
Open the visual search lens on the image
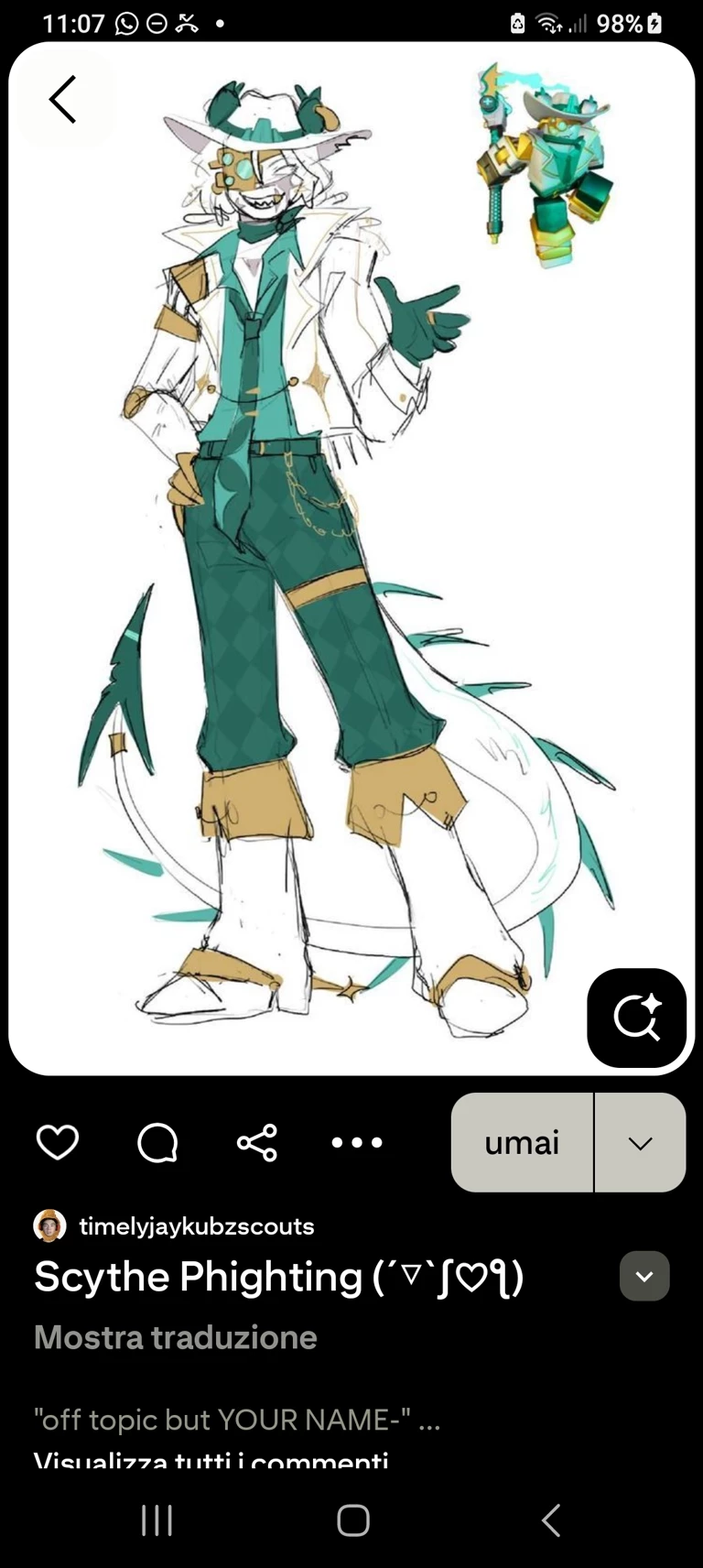[x=636, y=1017]
